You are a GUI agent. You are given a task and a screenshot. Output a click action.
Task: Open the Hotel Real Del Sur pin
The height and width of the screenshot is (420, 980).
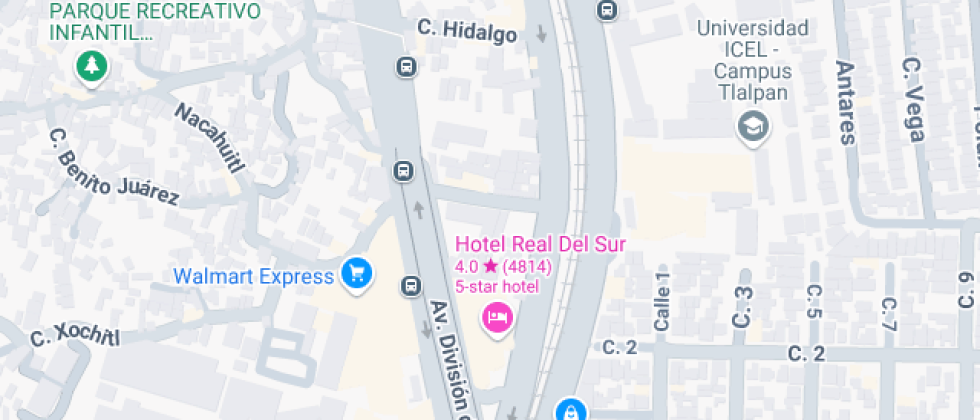498,319
